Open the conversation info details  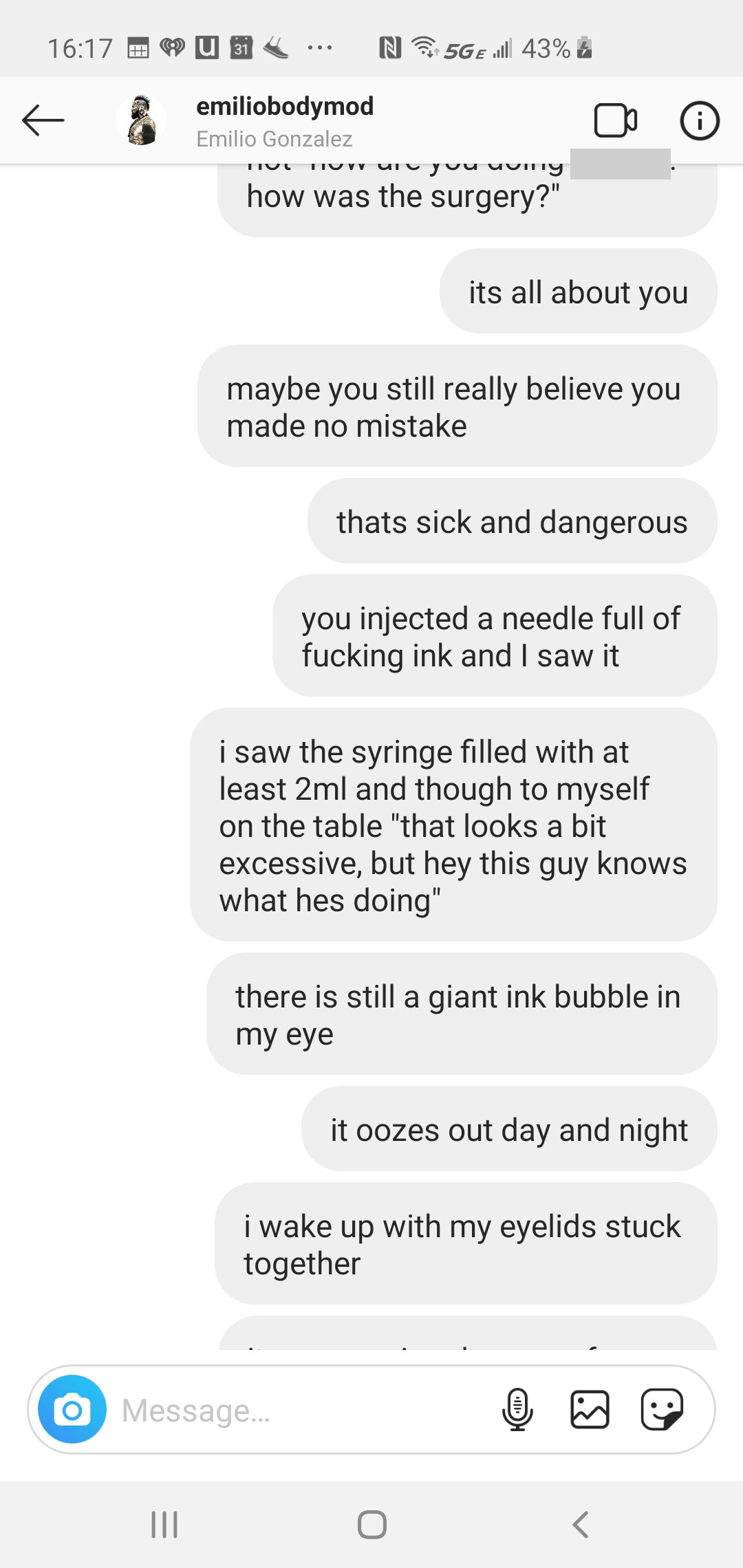coord(699,121)
